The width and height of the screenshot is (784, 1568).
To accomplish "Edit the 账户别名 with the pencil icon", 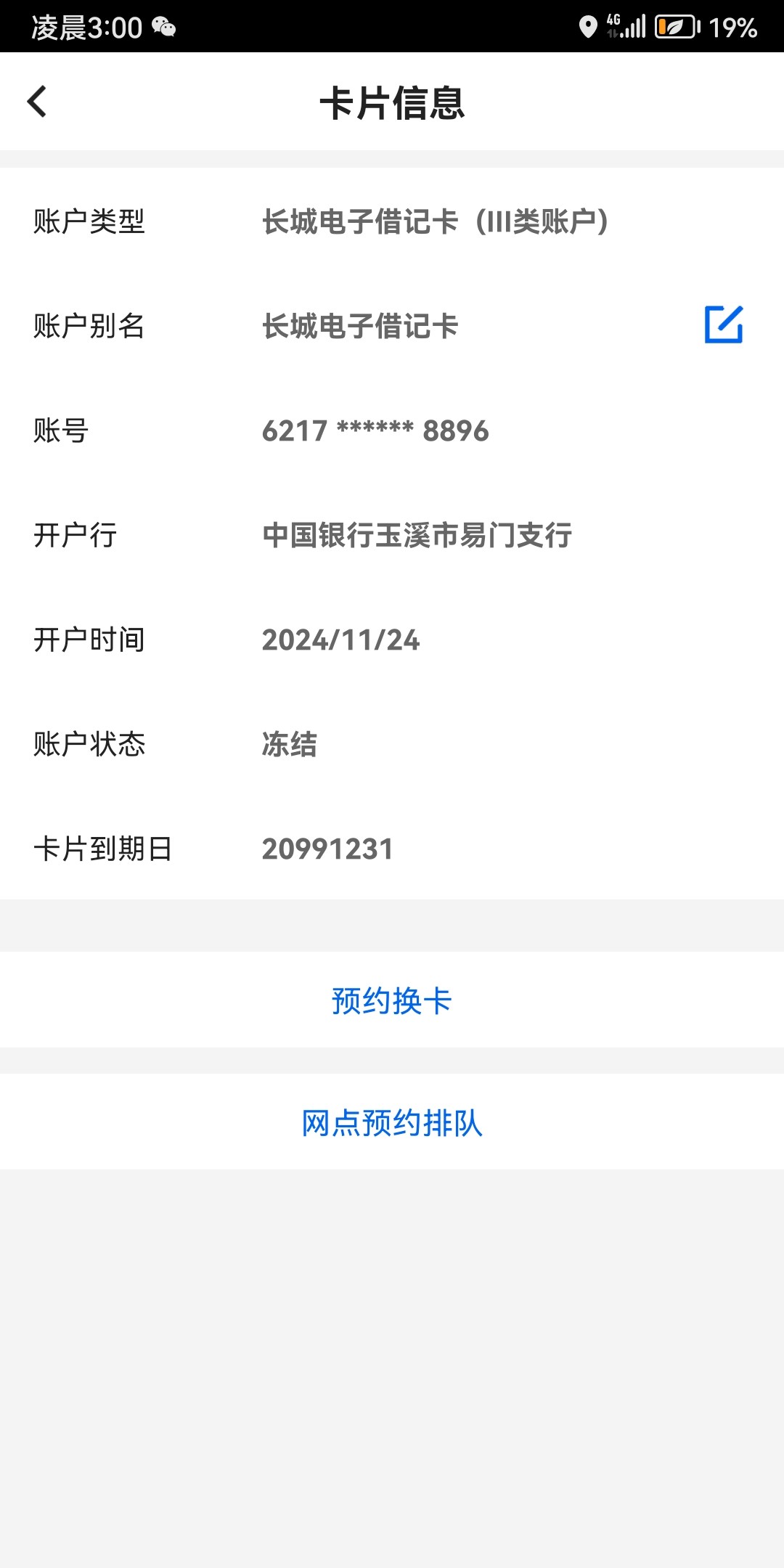I will pyautogui.click(x=724, y=324).
